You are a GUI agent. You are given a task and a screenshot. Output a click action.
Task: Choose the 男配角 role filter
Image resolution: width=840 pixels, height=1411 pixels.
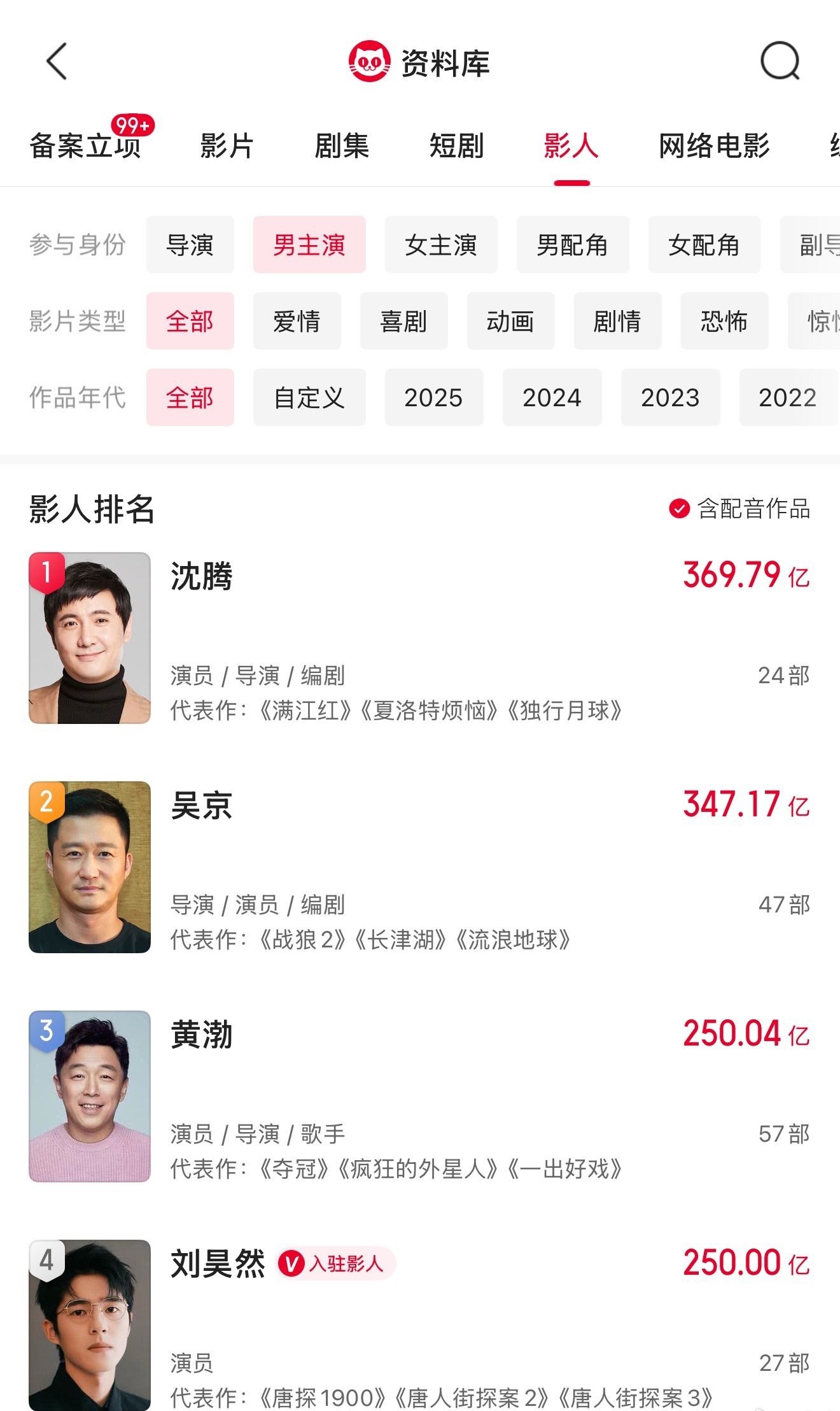(573, 245)
